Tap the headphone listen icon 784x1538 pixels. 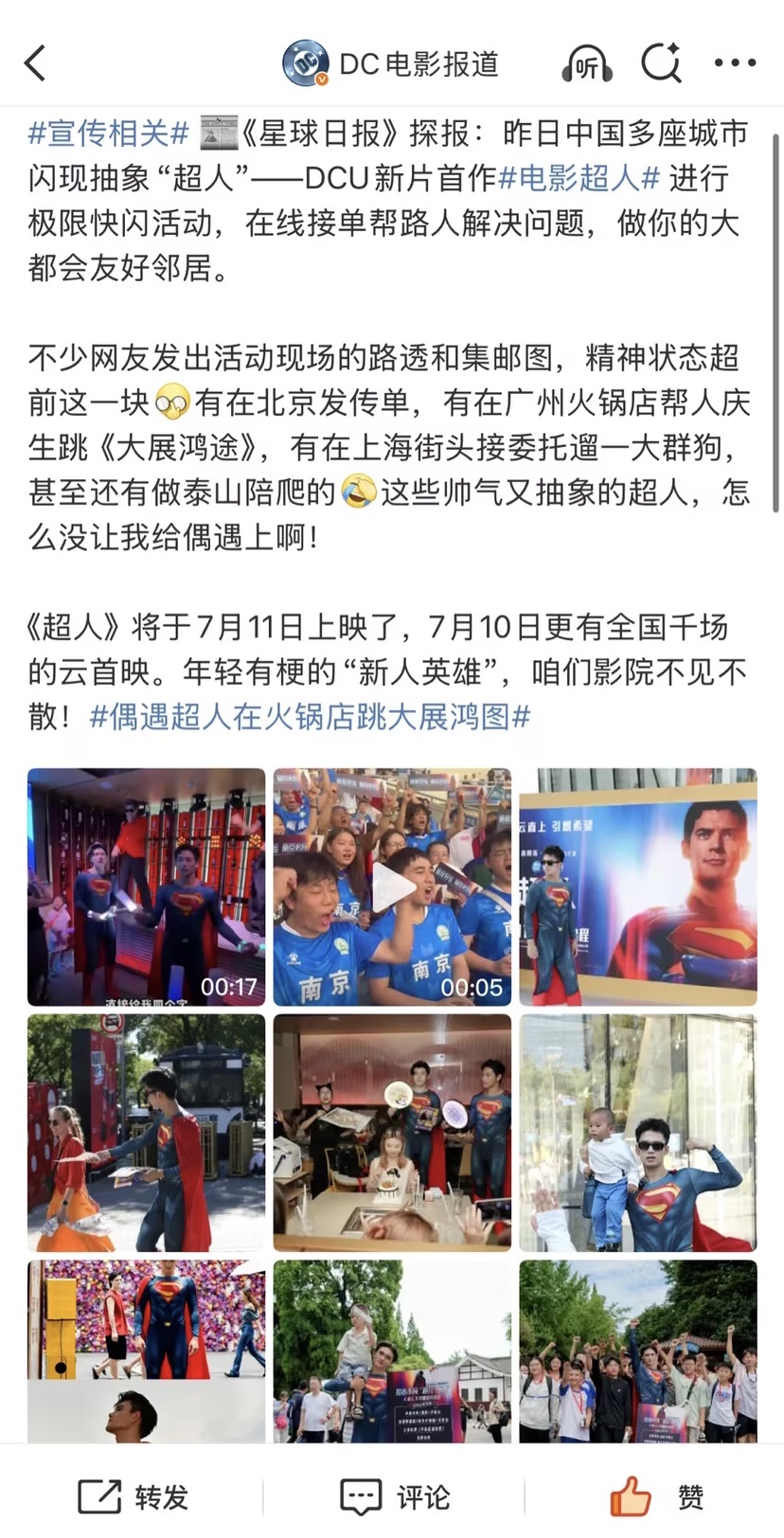click(586, 63)
